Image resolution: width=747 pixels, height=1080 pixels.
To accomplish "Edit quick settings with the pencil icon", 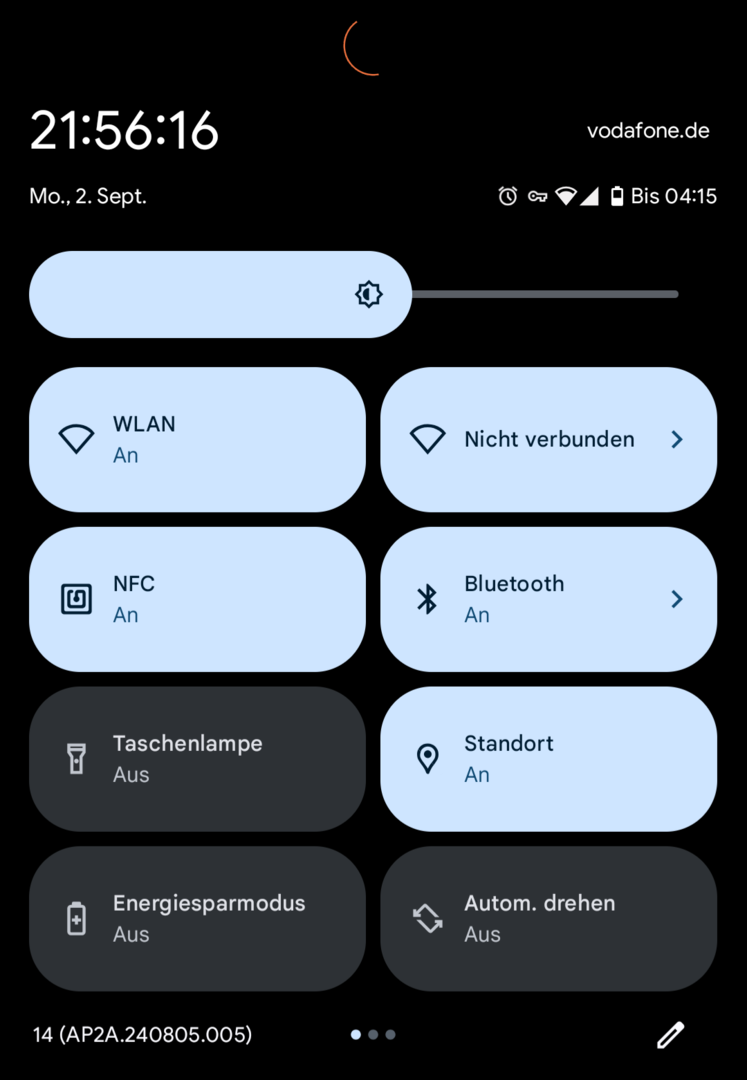I will coord(670,1035).
